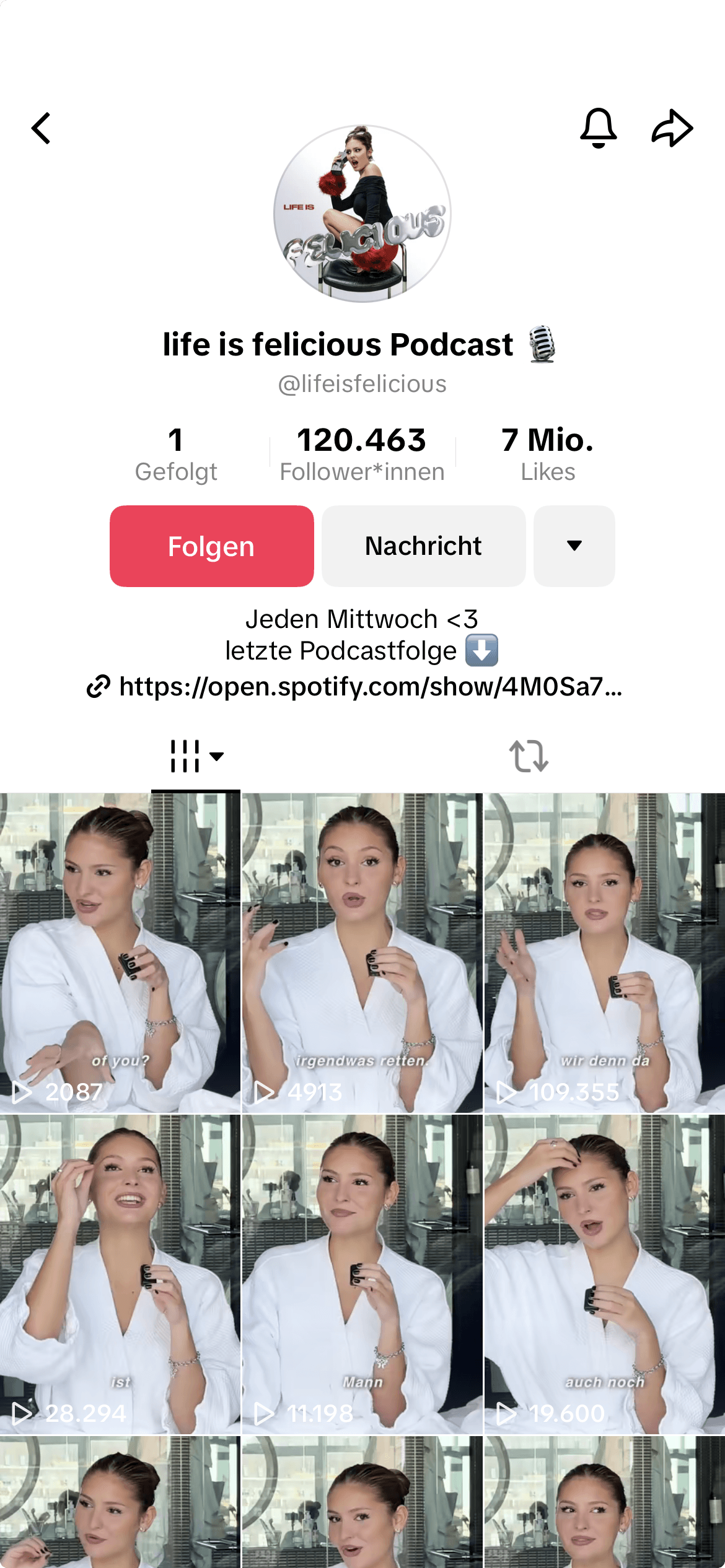Screen dimensions: 725x1568
Task: Enable notifications for new posts via bell
Action: (x=599, y=128)
